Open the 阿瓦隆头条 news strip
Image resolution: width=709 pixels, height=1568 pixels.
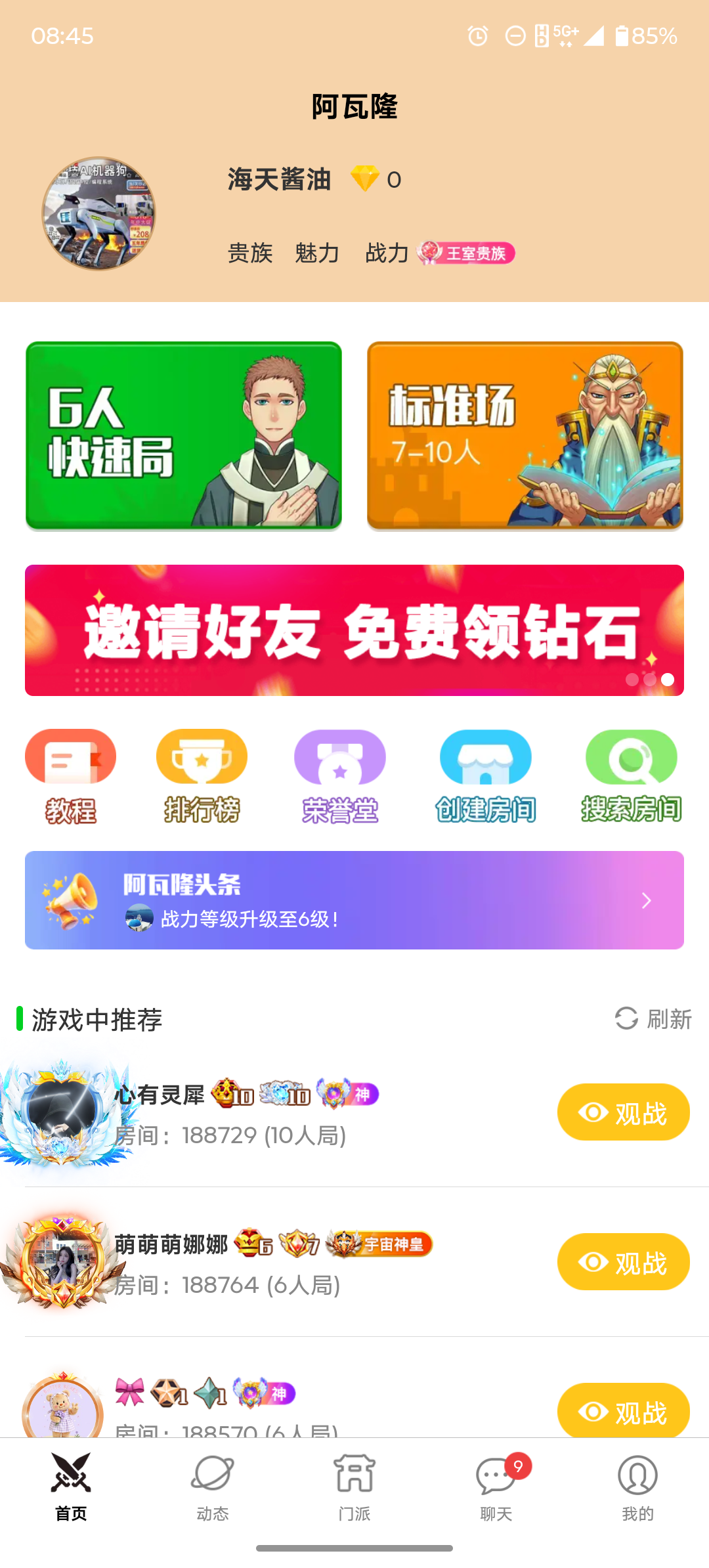[x=354, y=900]
